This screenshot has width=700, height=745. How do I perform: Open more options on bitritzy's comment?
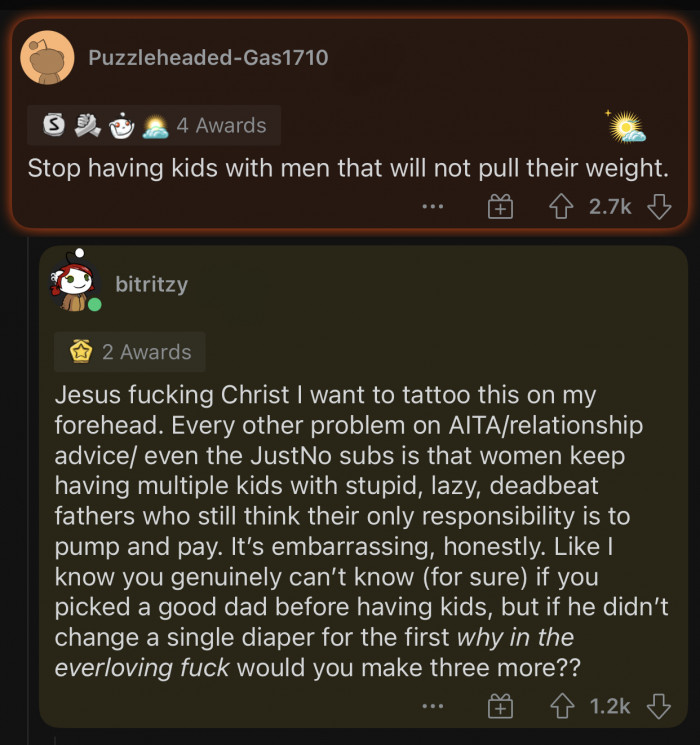(432, 707)
